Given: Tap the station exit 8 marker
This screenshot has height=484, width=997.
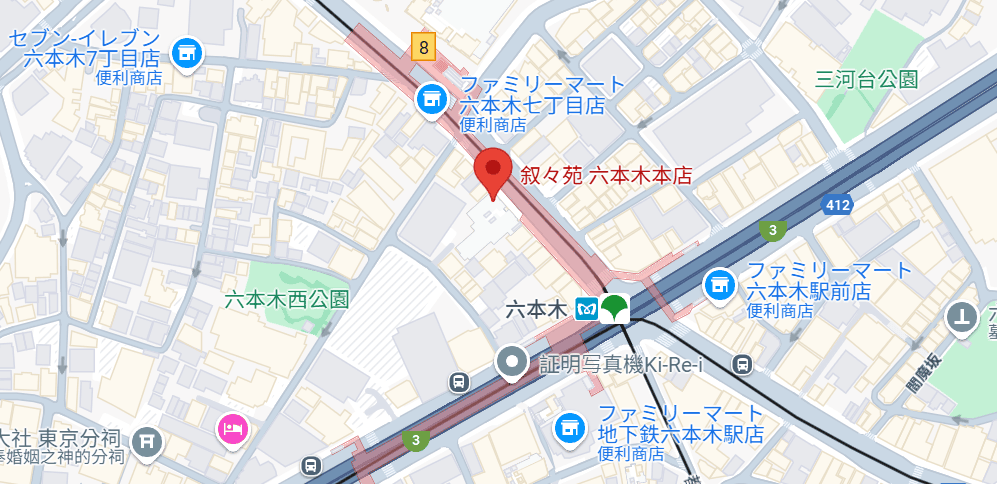Looking at the screenshot, I should [x=424, y=46].
